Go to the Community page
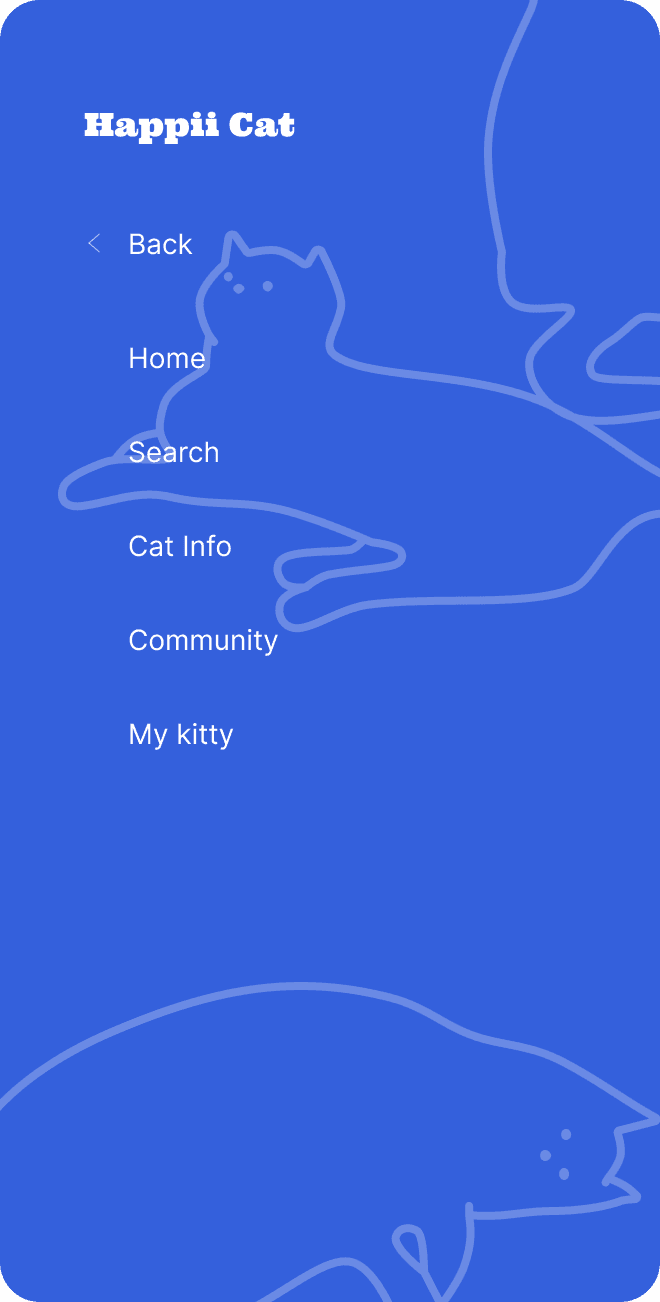This screenshot has height=1302, width=660. 203,640
